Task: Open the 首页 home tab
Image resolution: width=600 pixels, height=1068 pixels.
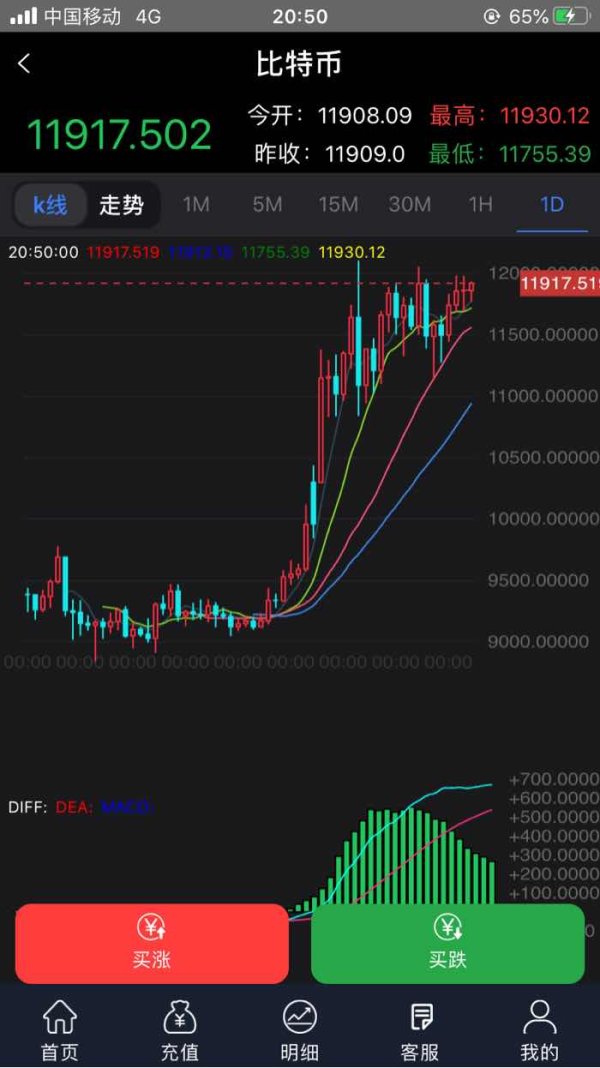Action: click(60, 1030)
